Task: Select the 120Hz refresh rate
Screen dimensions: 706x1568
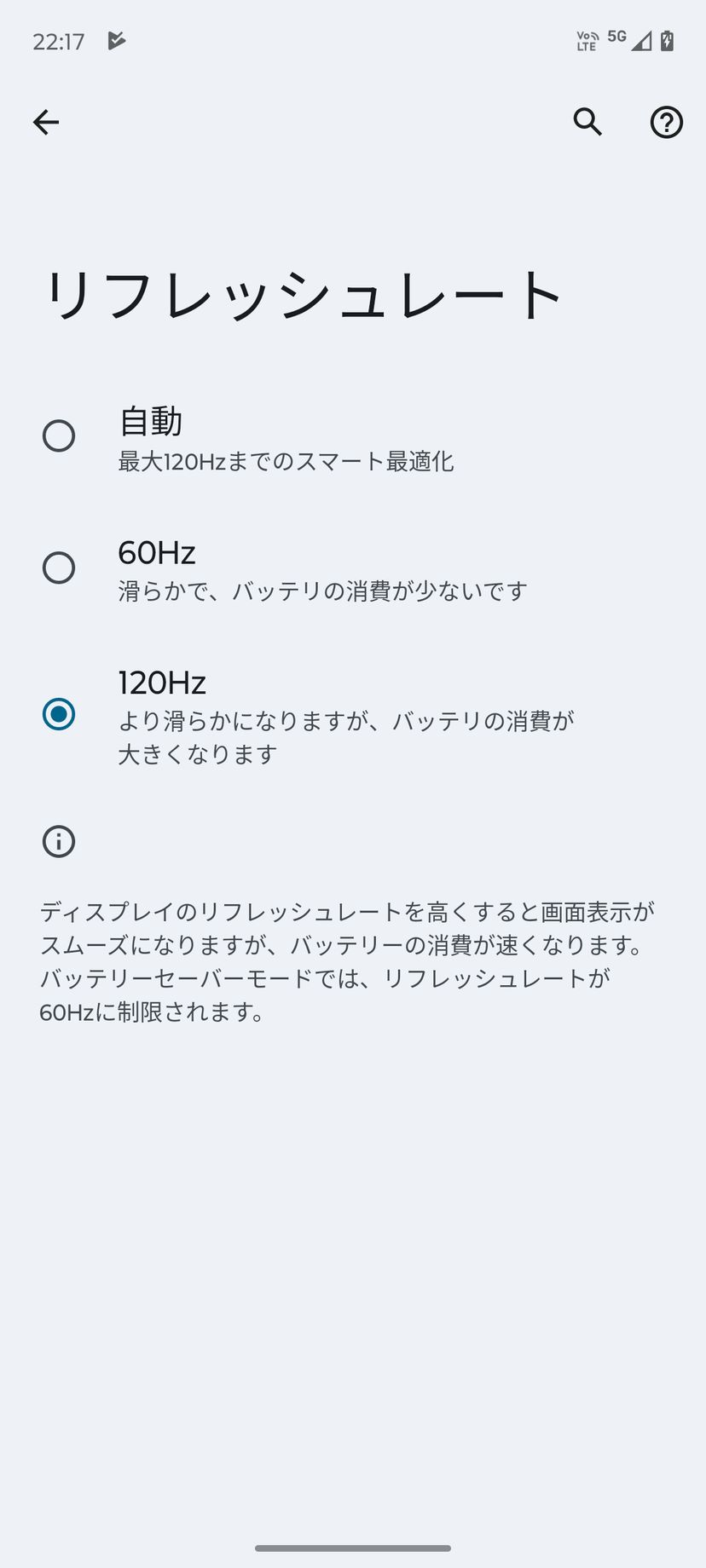Action: point(59,714)
